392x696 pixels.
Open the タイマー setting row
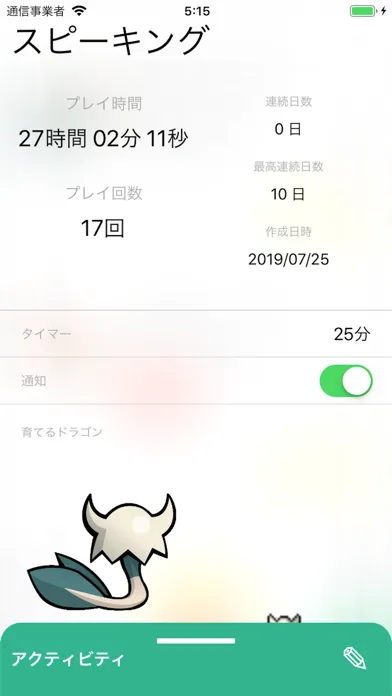pos(196,334)
